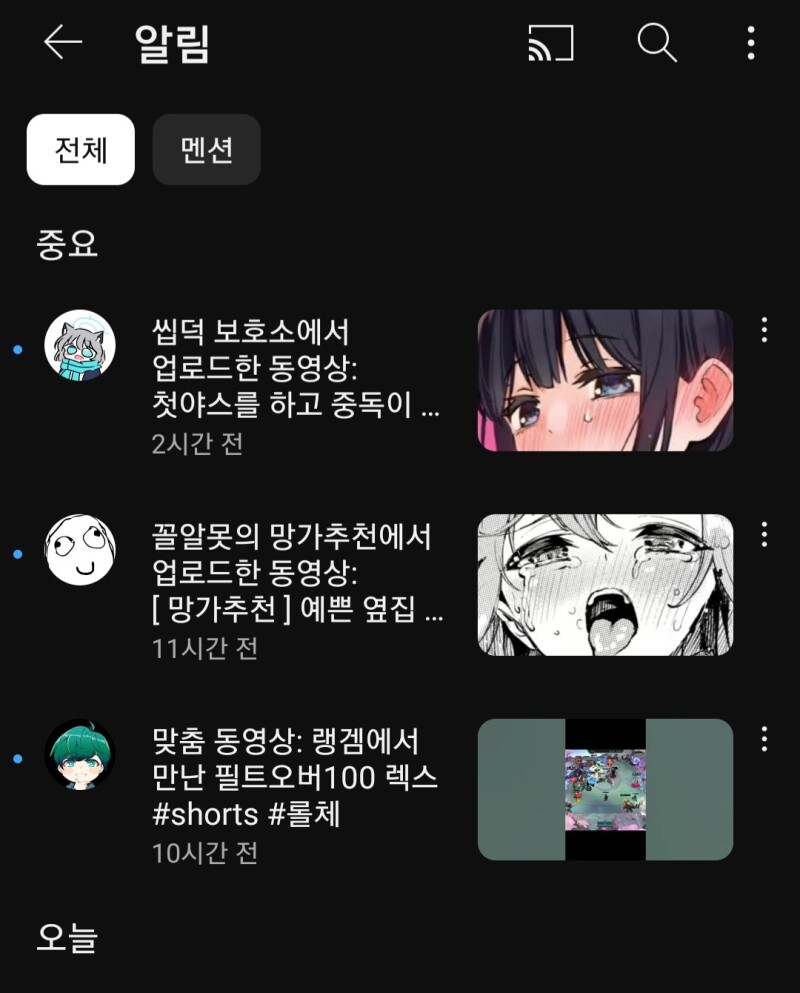
Task: Tap the 씹덕 보호소 channel avatar
Action: (x=80, y=346)
